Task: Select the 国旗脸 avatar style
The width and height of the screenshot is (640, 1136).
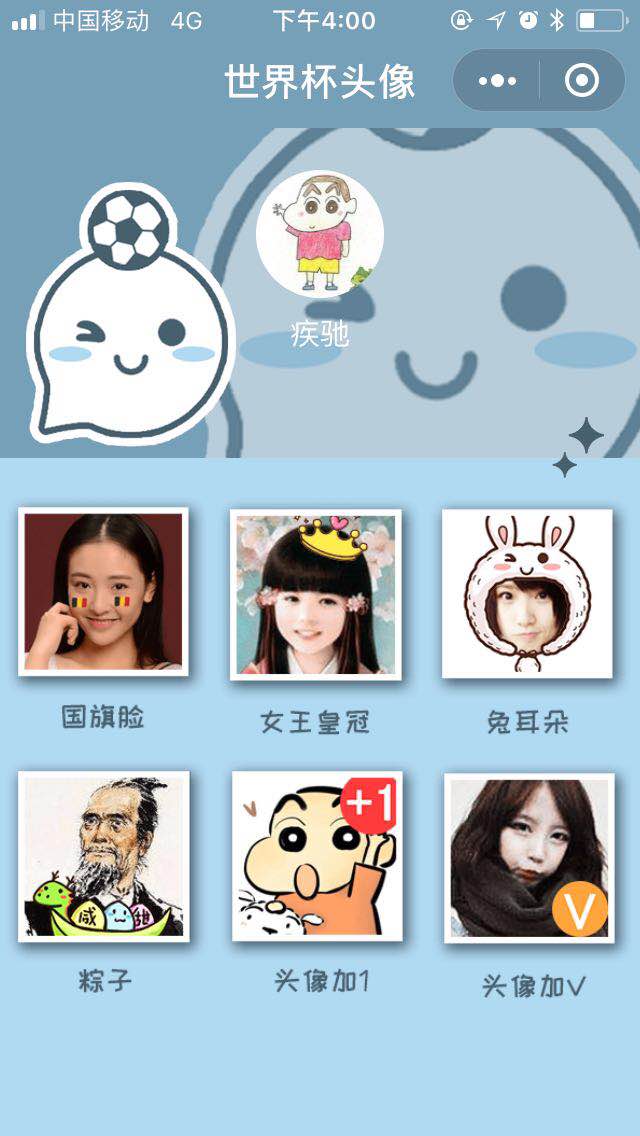Action: tap(103, 592)
